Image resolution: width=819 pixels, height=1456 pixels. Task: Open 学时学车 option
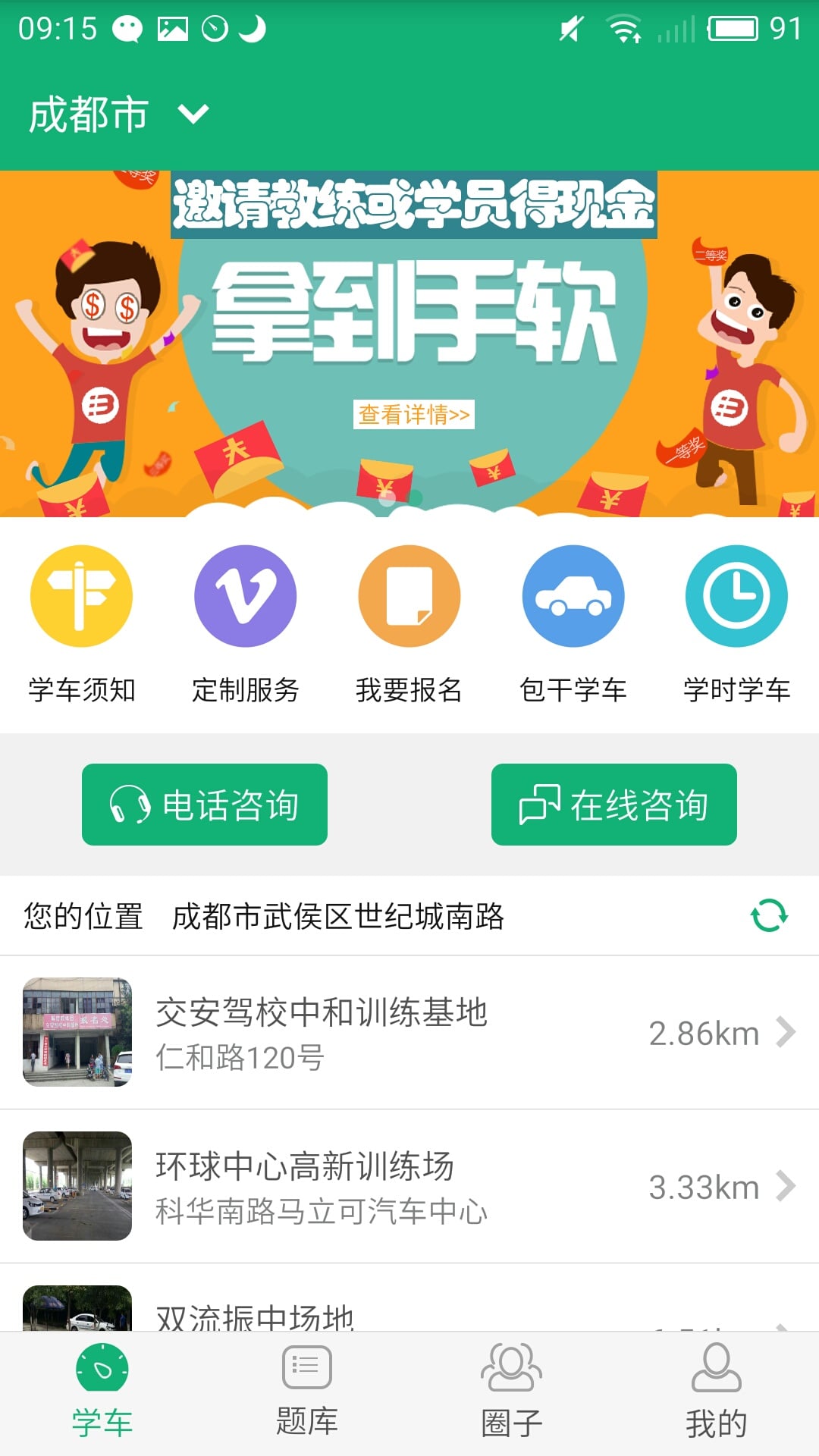click(736, 623)
